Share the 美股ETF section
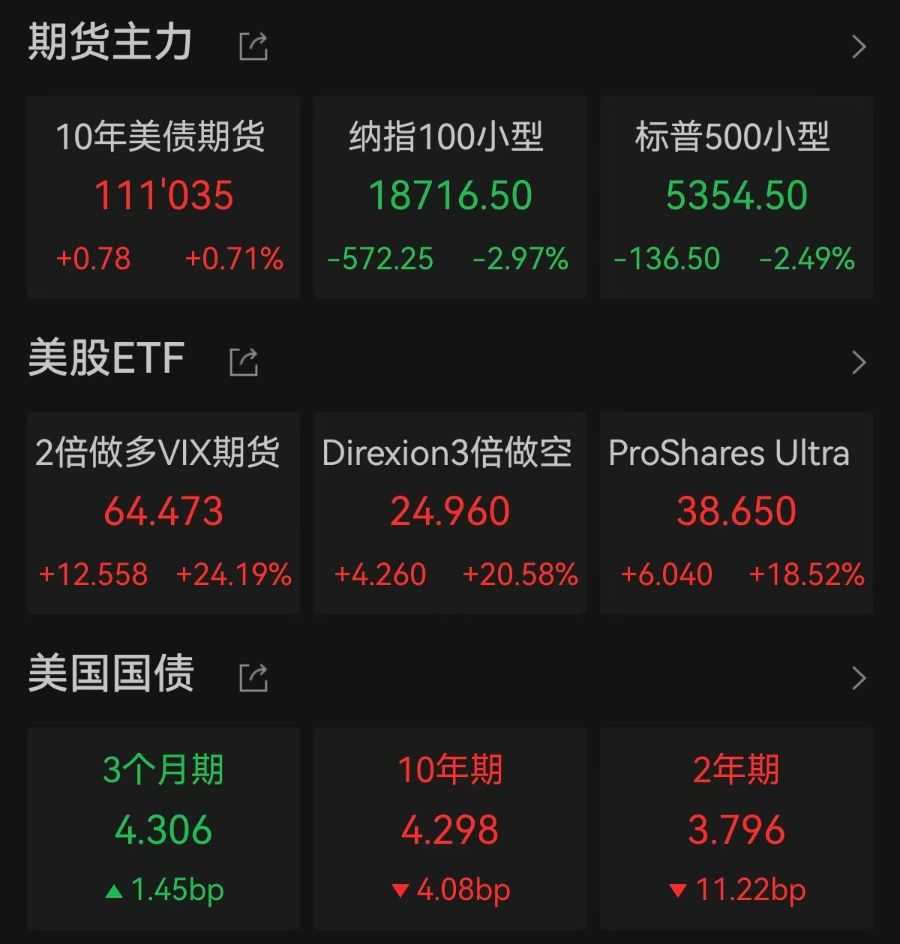900x944 pixels. tap(244, 361)
